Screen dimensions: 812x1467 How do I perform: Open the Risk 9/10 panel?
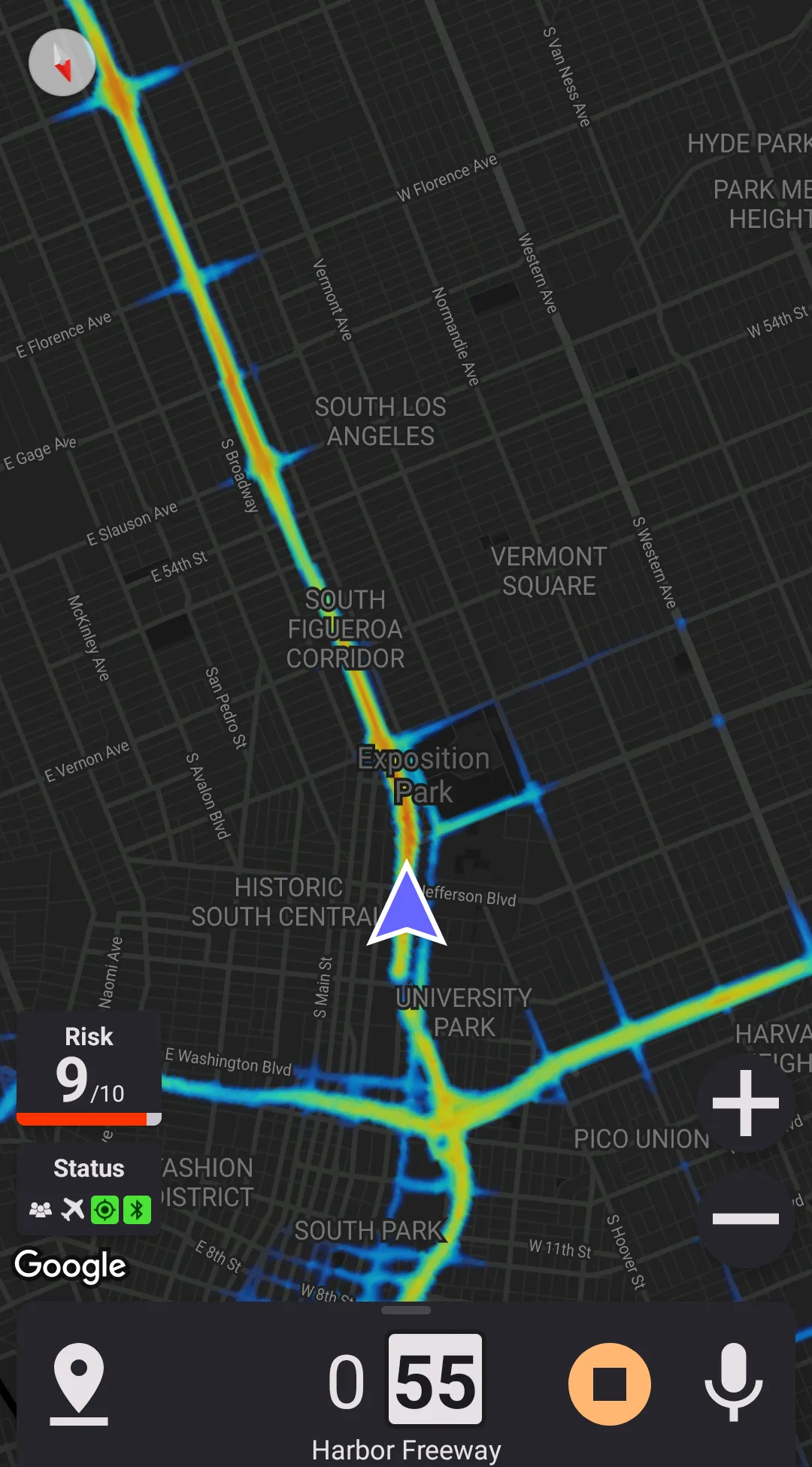click(x=89, y=1068)
